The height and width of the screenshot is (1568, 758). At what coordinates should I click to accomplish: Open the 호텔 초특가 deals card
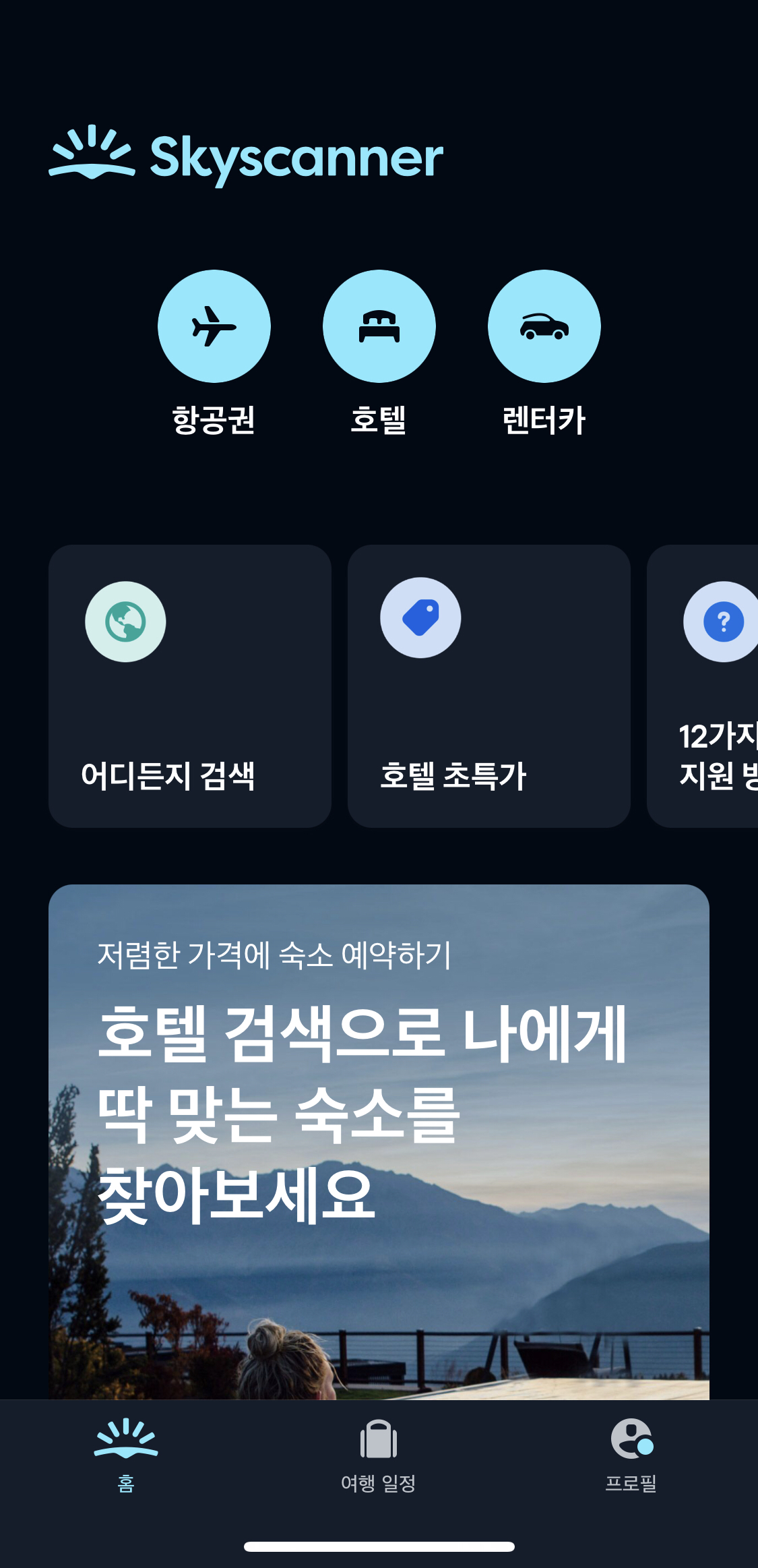click(488, 686)
